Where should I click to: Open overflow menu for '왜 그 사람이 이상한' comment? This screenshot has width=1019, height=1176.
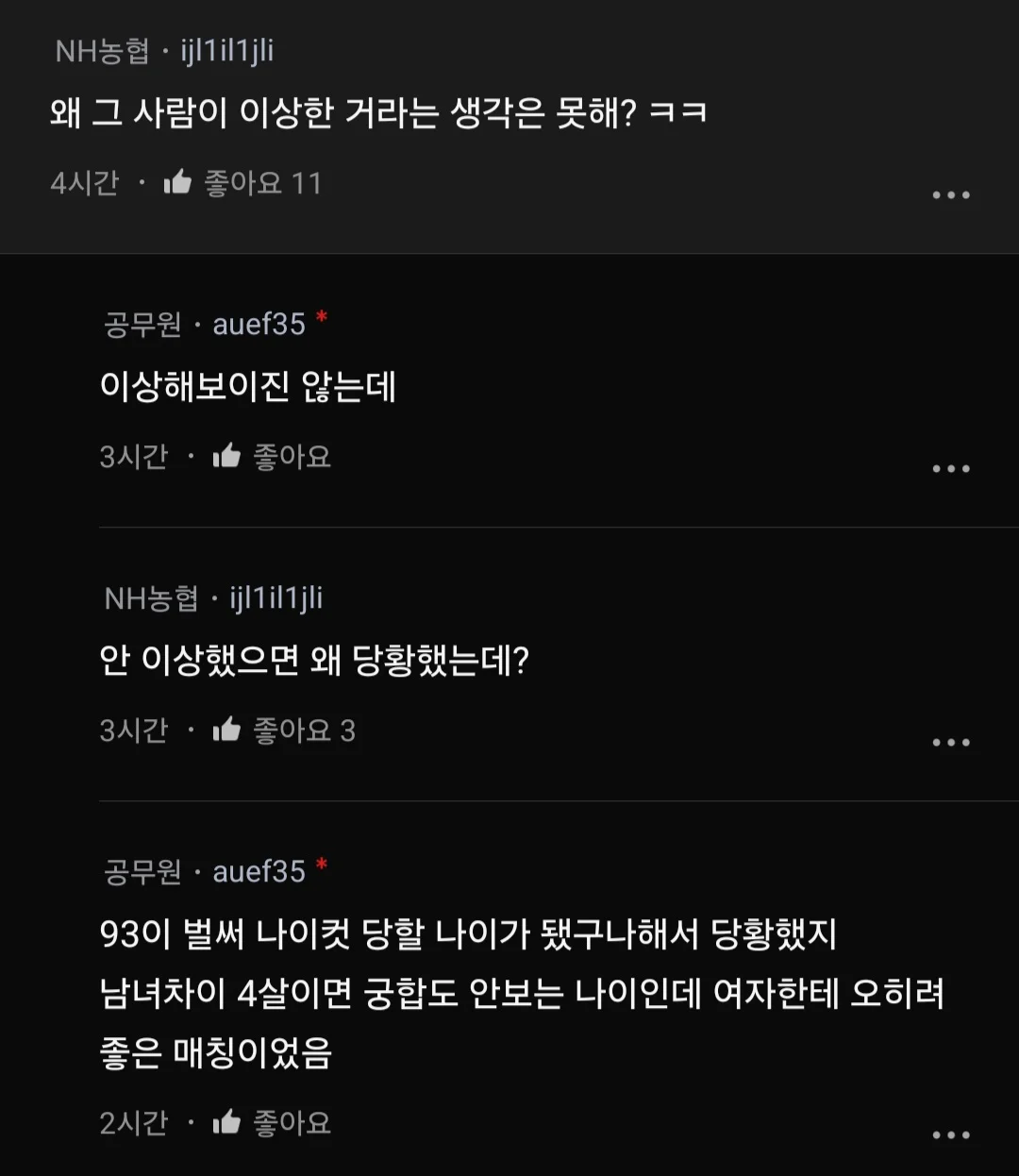click(950, 195)
